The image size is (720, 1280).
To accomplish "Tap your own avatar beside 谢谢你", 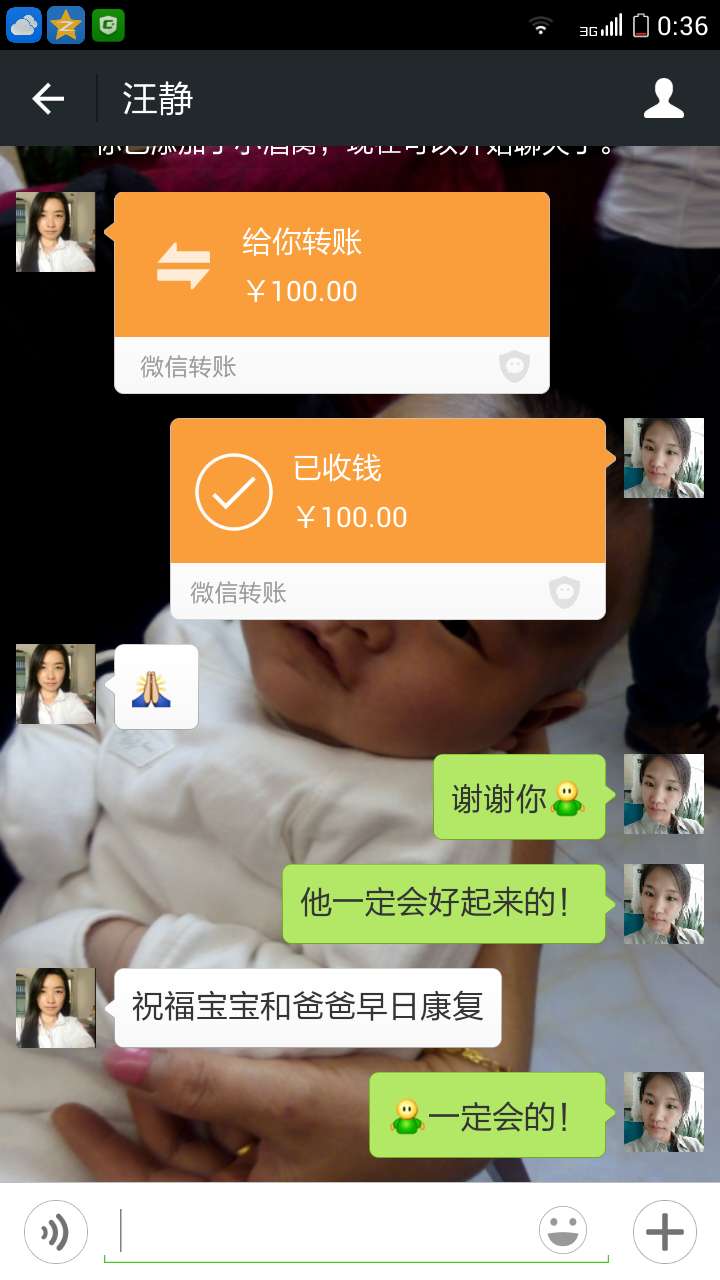I will [663, 794].
